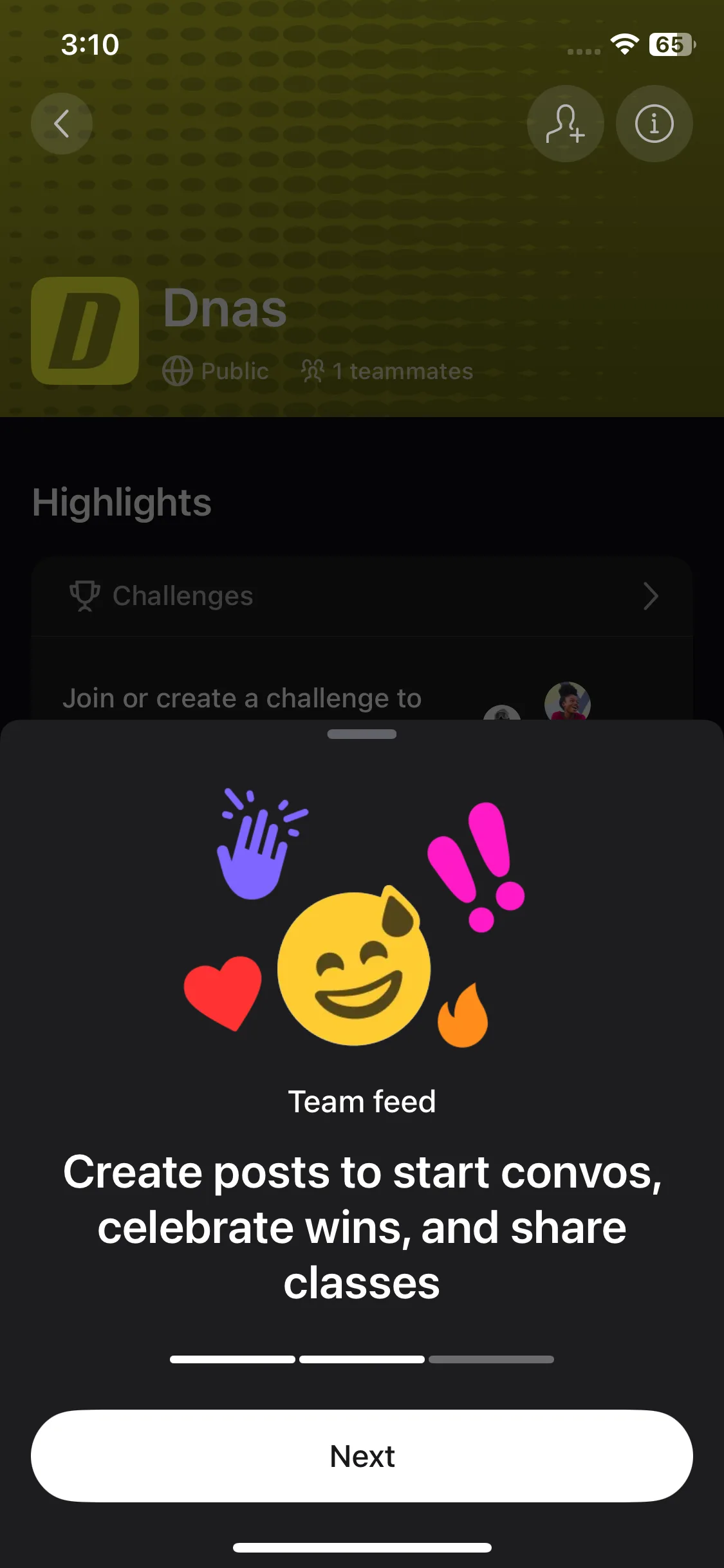This screenshot has width=724, height=1568.
Task: Invite a teammate with the add-person icon
Action: click(565, 124)
